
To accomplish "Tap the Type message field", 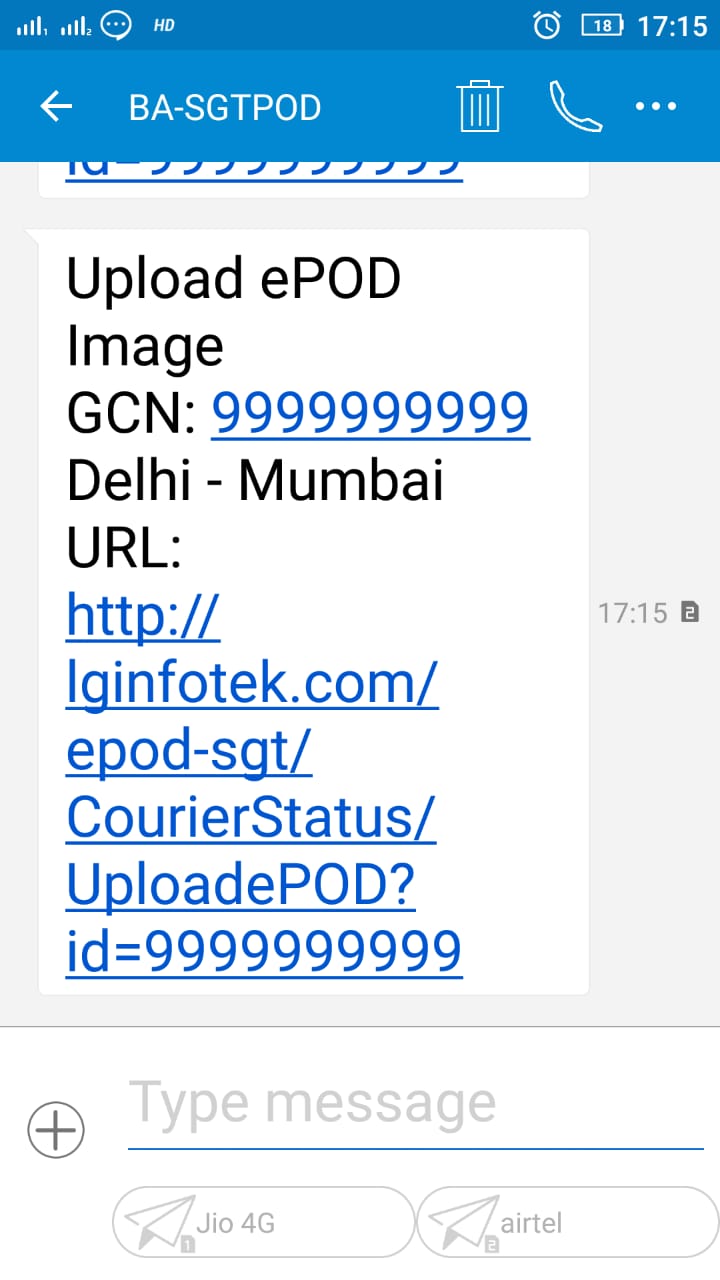I will tap(416, 1104).
